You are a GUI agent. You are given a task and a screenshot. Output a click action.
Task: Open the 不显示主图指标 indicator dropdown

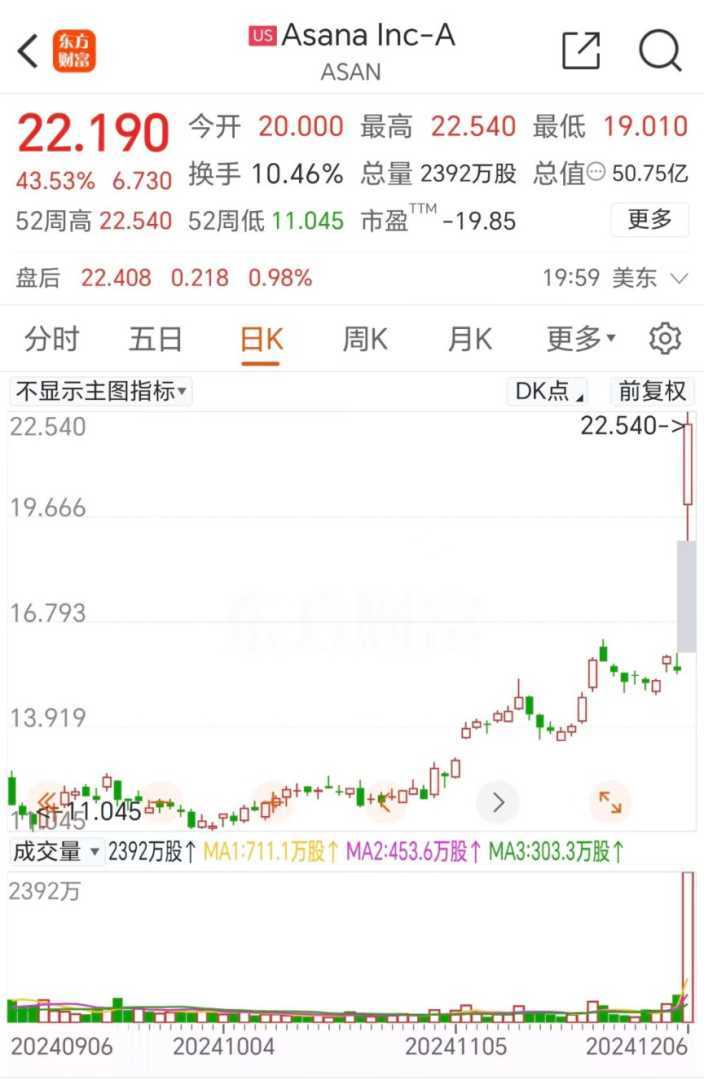(x=101, y=391)
